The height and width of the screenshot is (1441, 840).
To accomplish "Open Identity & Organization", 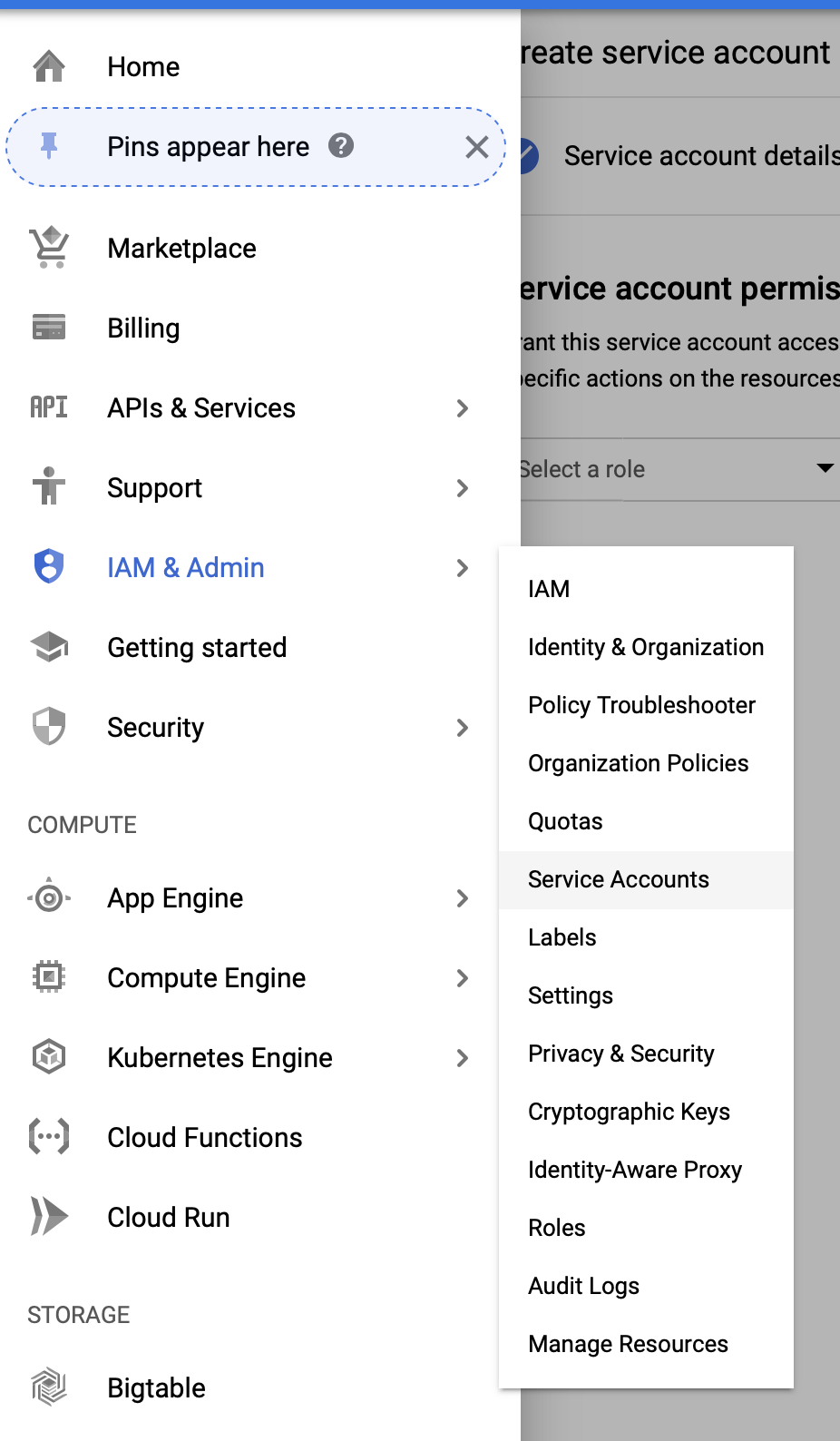I will click(x=646, y=648).
